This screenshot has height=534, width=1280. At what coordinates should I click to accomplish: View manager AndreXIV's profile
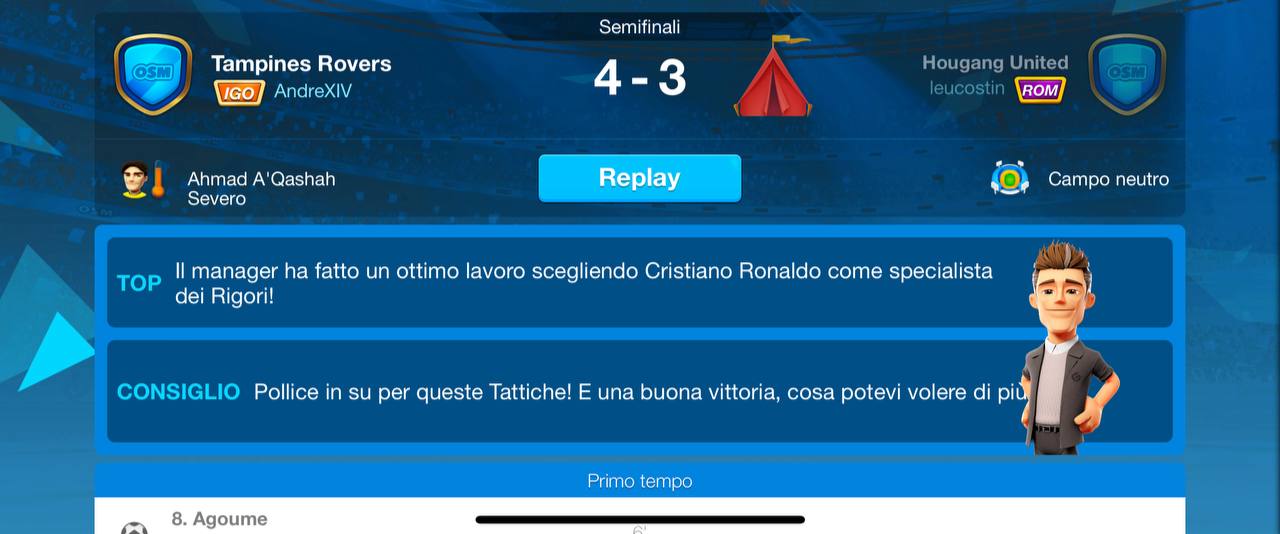tap(313, 91)
